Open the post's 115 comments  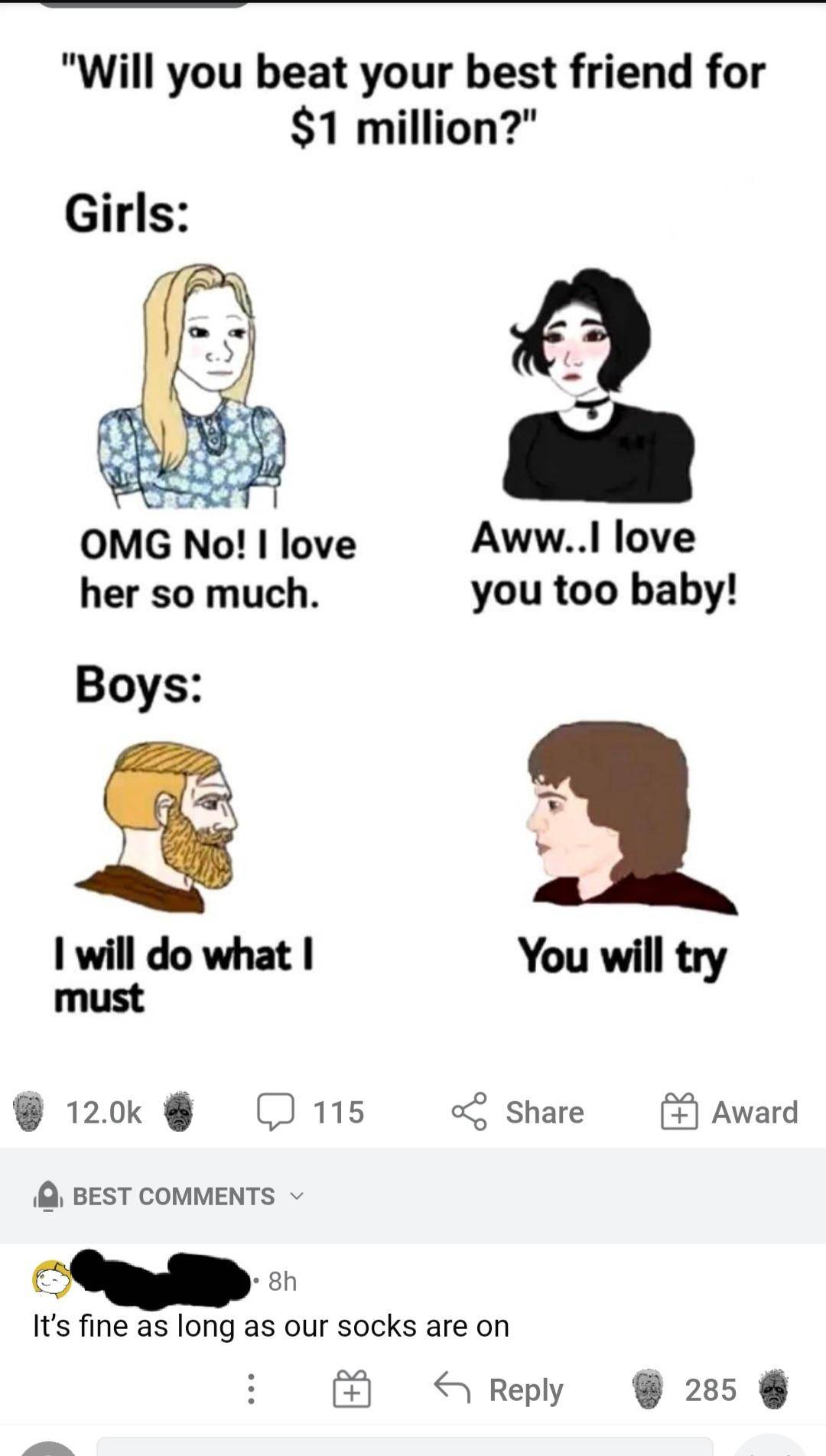pyautogui.click(x=311, y=1111)
